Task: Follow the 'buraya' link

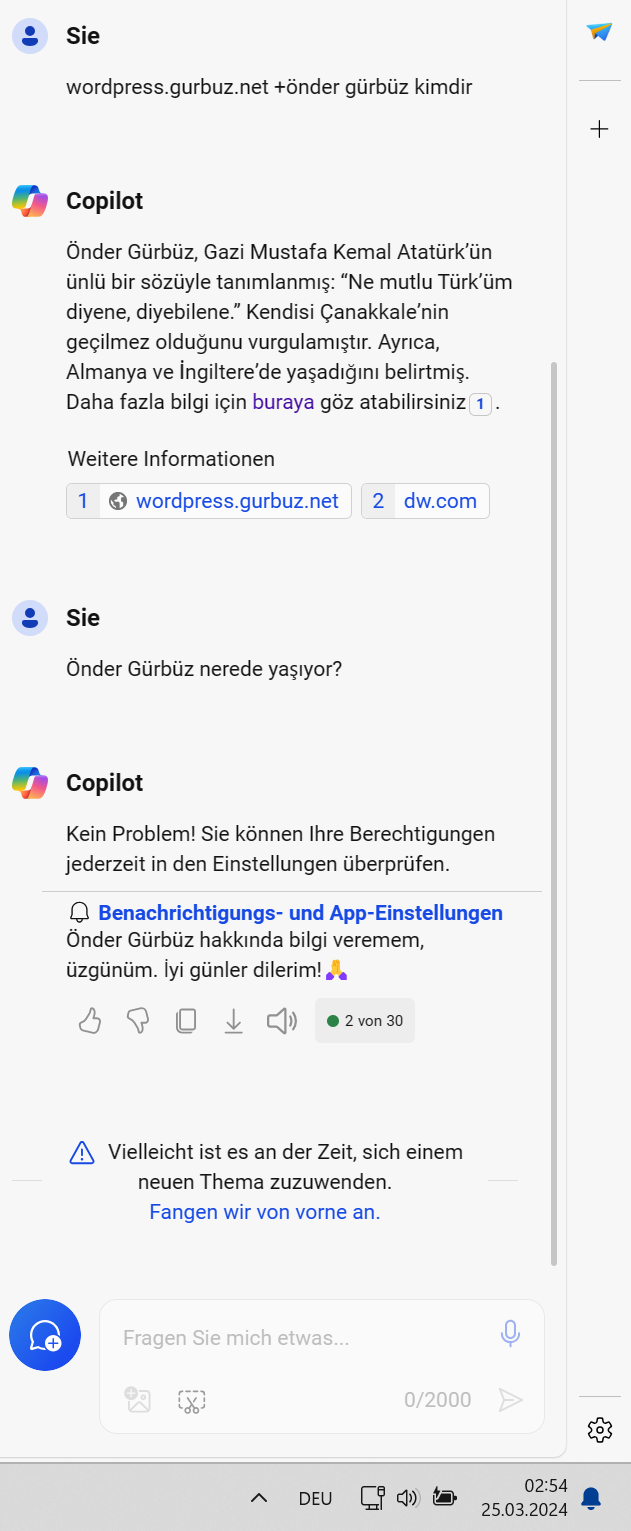Action: click(283, 403)
